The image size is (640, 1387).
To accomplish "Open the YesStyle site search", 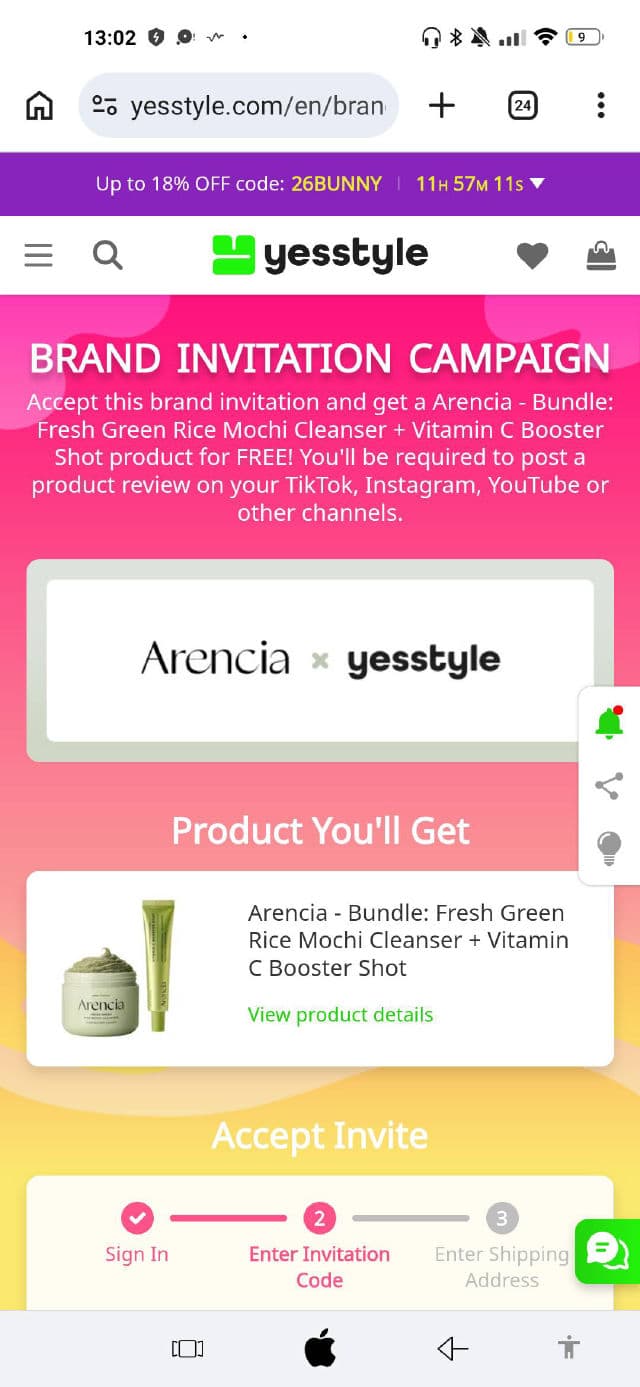I will coord(107,256).
